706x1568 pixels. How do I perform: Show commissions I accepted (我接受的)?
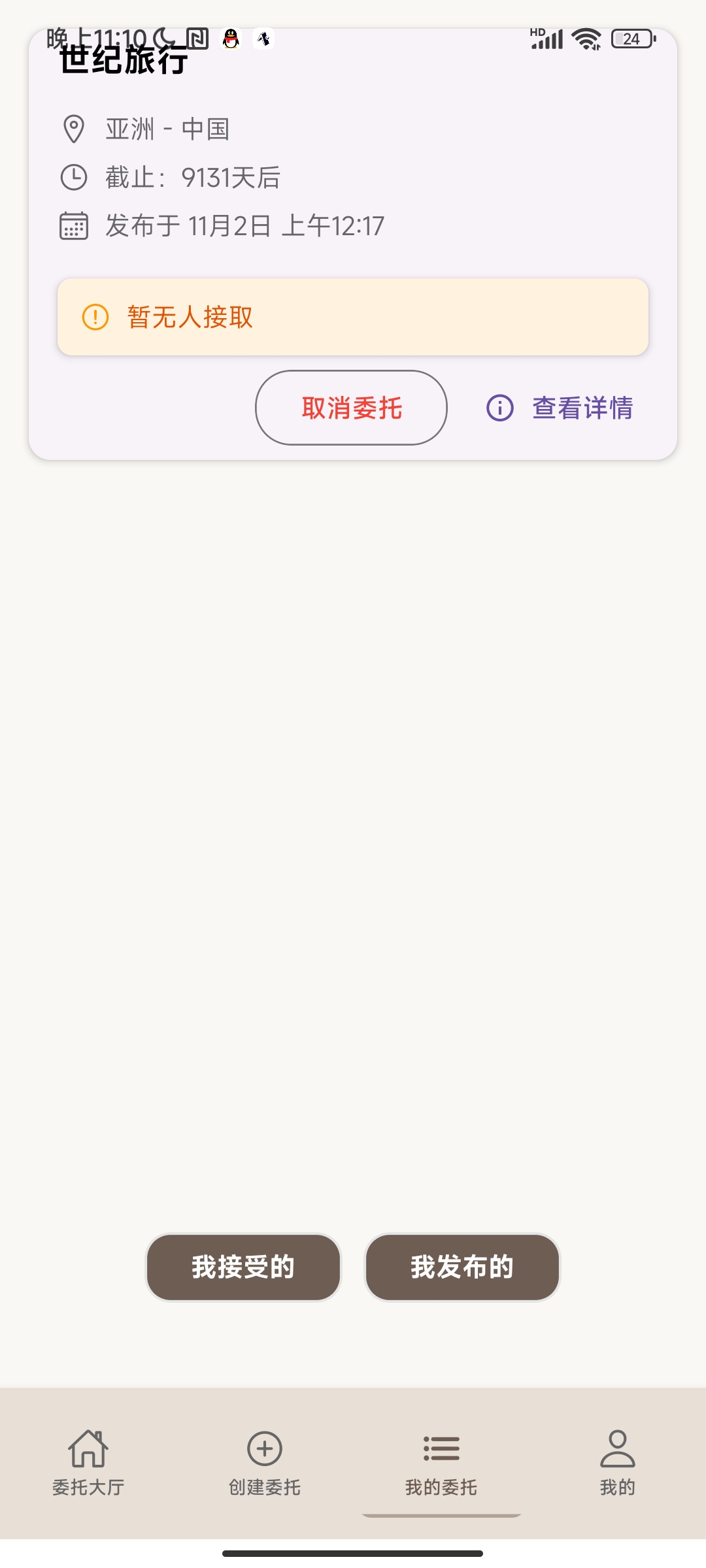(243, 1267)
